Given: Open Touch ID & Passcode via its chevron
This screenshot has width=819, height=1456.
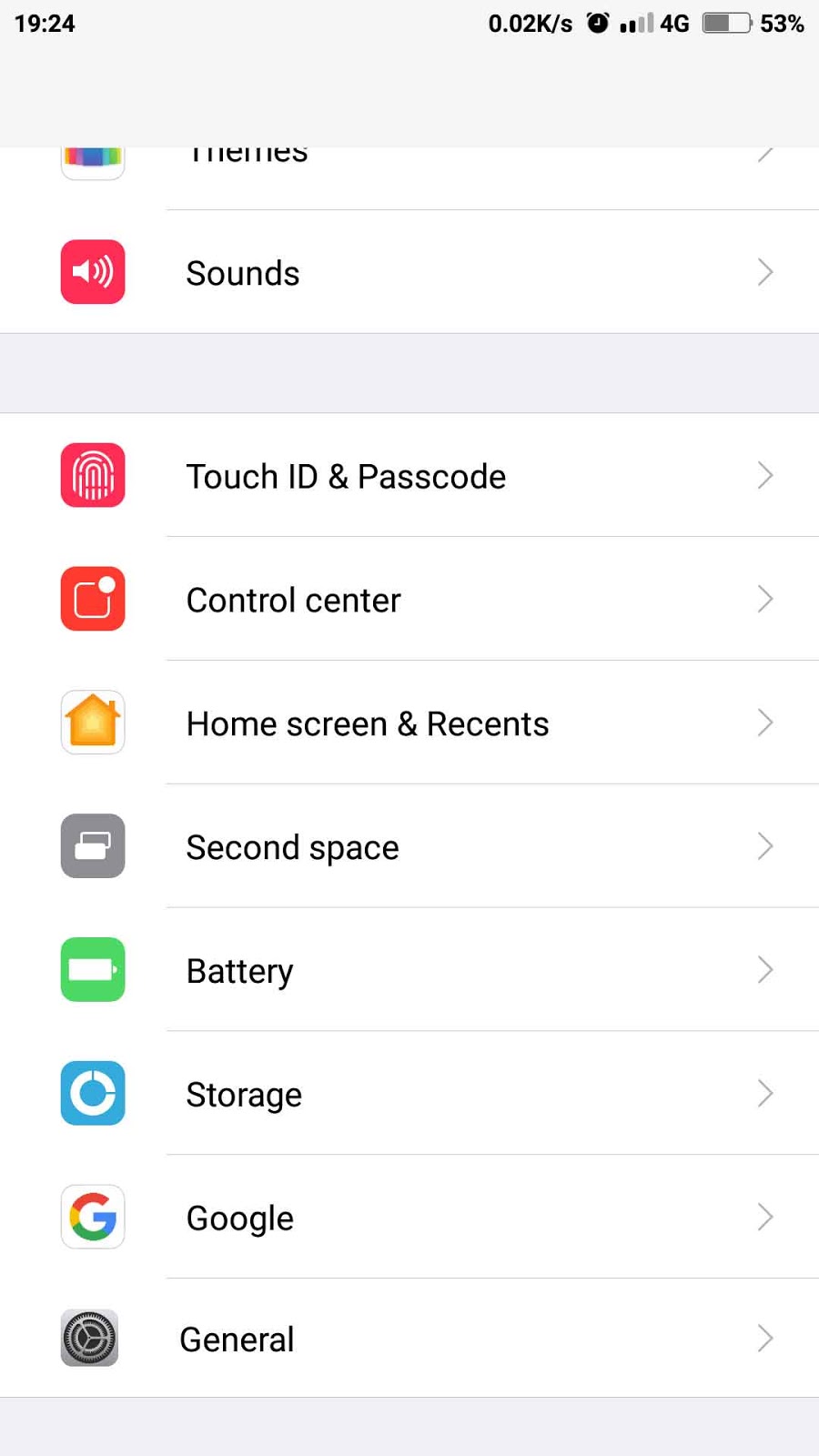Looking at the screenshot, I should (765, 476).
